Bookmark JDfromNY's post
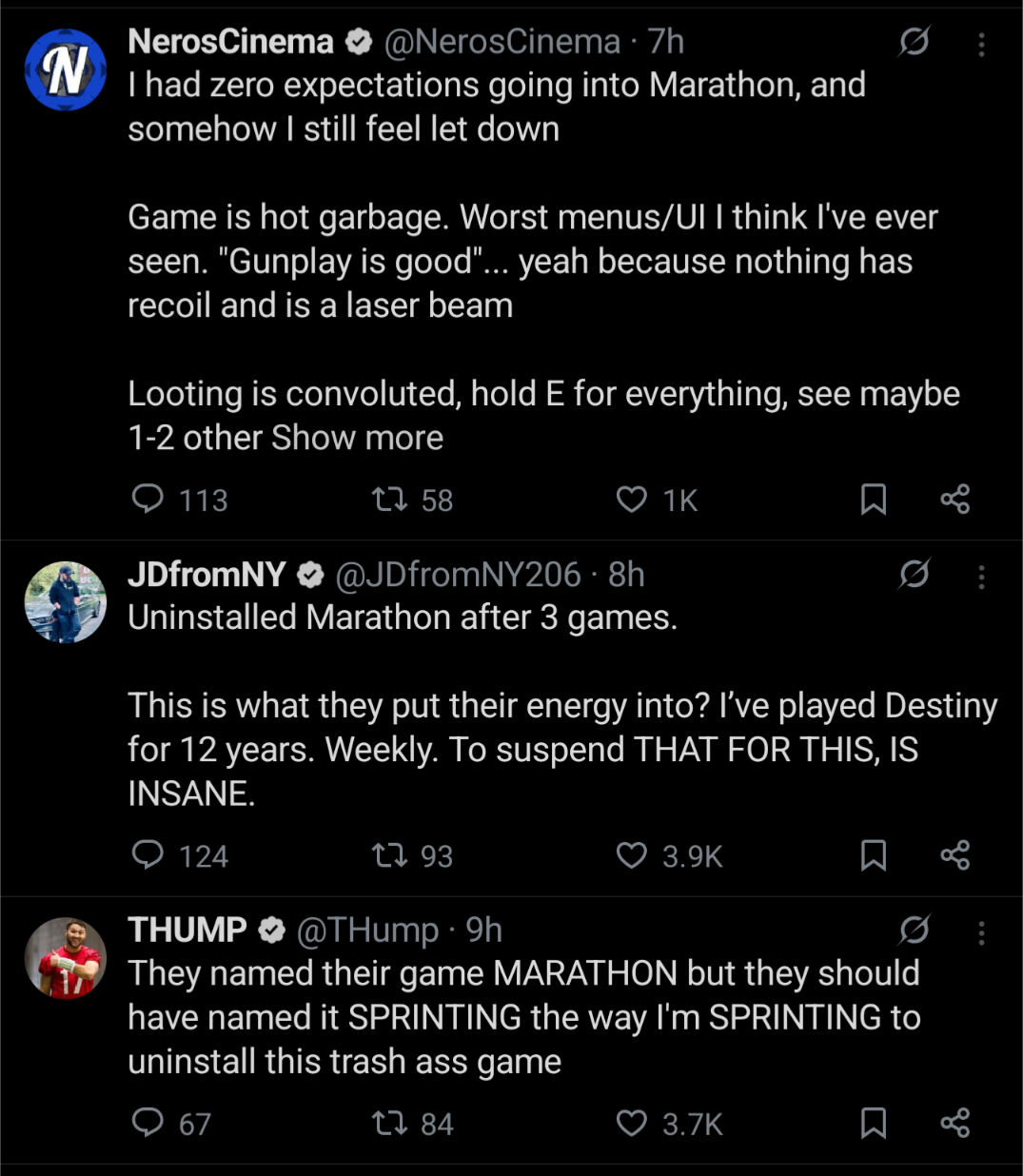Viewport: 1023px width, 1176px height. pyautogui.click(x=873, y=855)
